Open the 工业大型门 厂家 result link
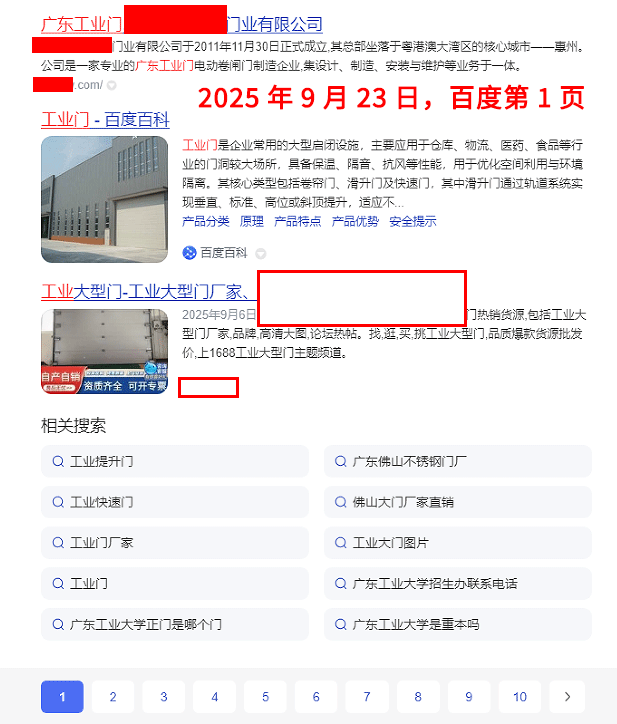Screen dimensions: 617x724 pos(145,292)
